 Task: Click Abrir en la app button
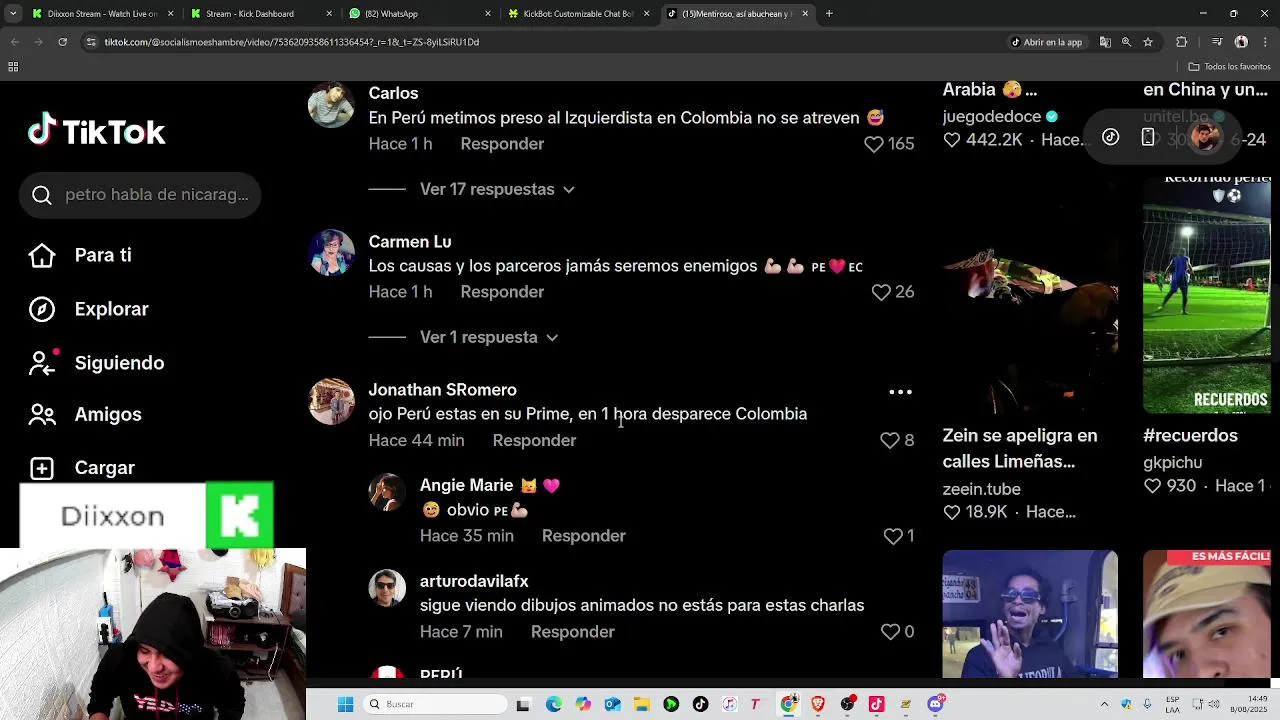pyautogui.click(x=1046, y=42)
